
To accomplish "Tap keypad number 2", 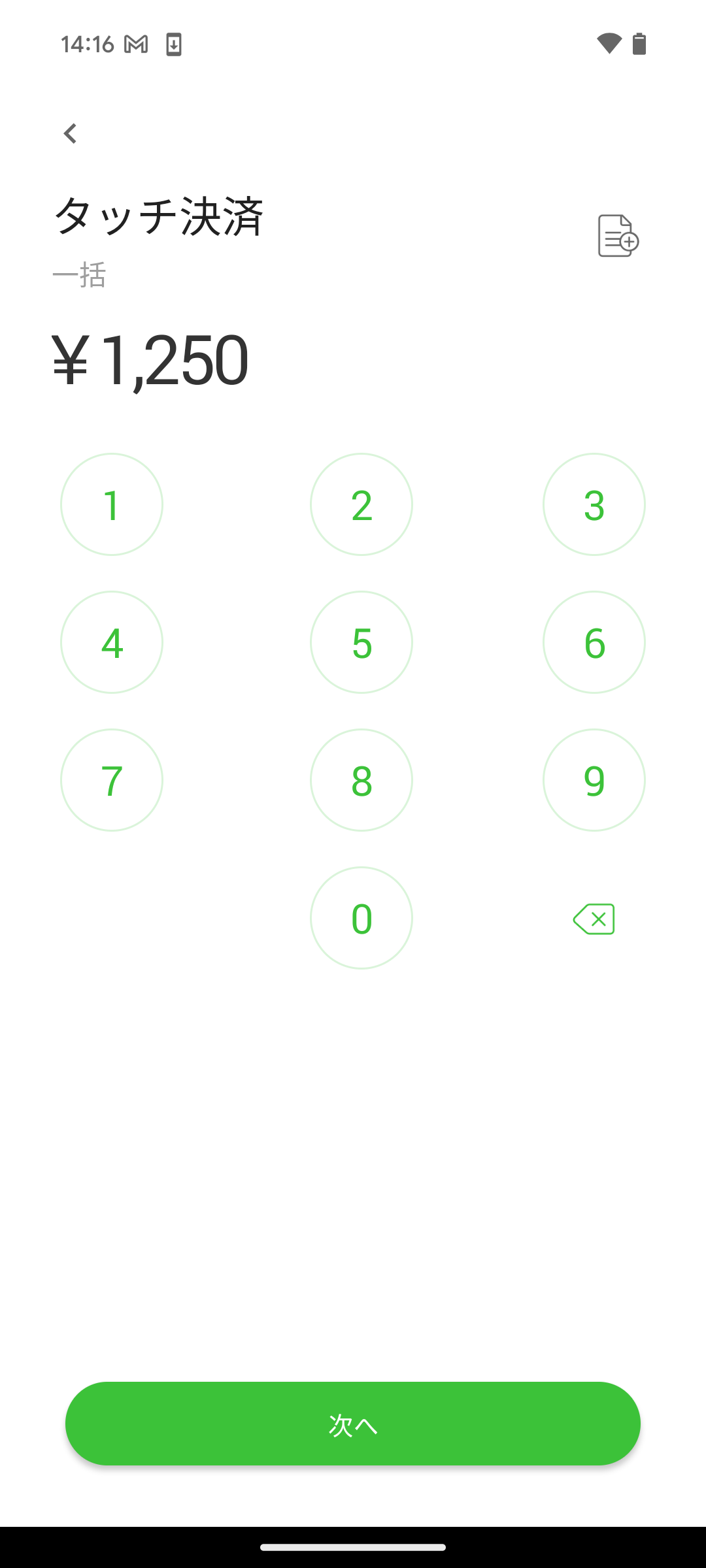I will click(361, 504).
